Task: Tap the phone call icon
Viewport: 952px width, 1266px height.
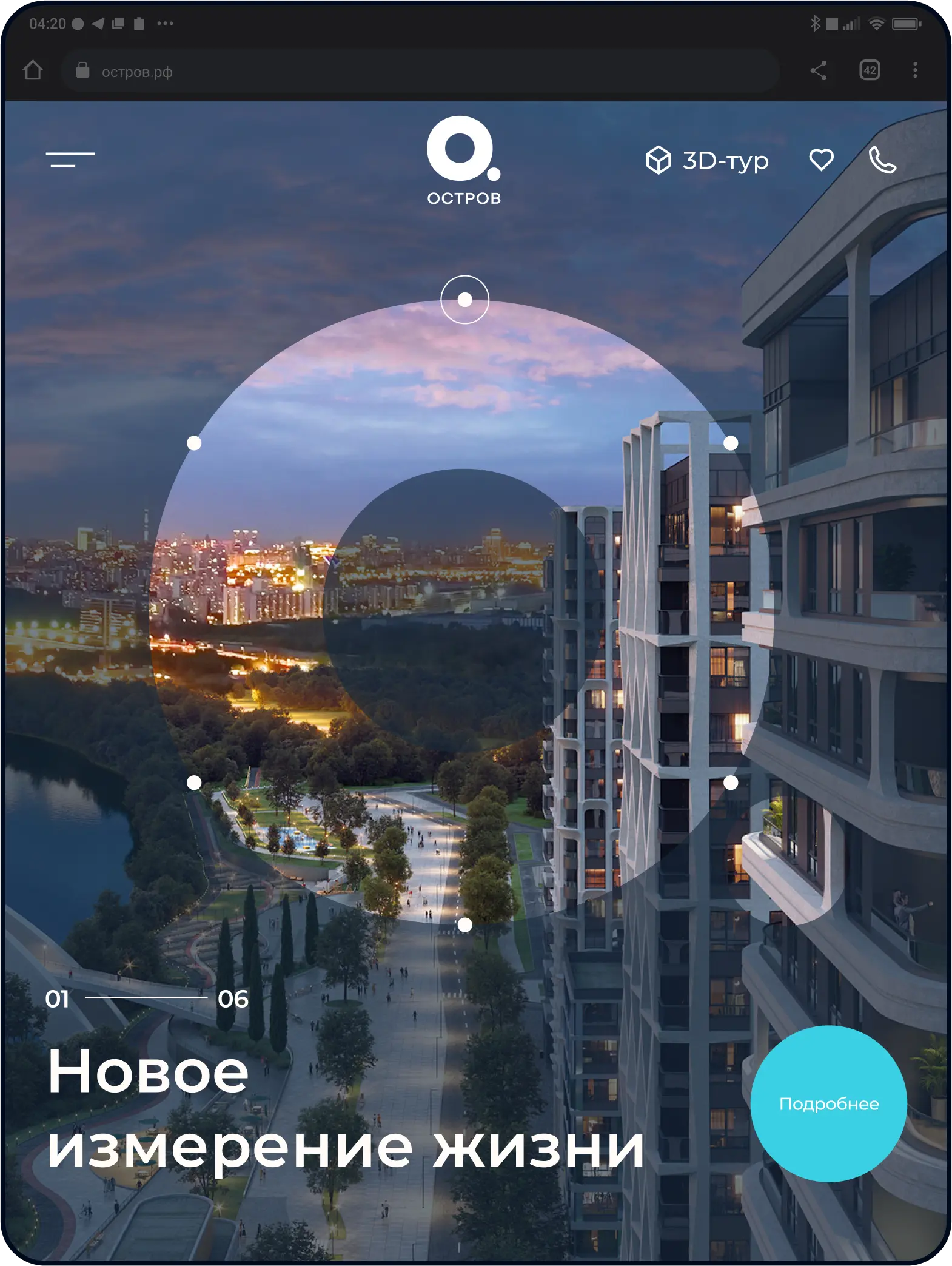Action: click(x=882, y=160)
